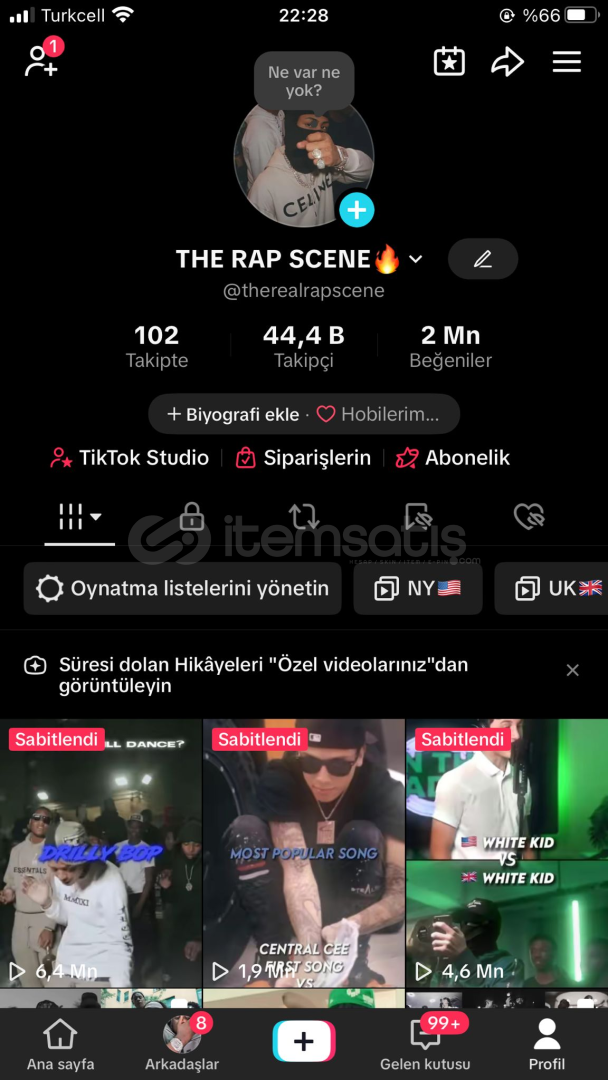
Task: Edit profile with the pencil button
Action: (483, 259)
